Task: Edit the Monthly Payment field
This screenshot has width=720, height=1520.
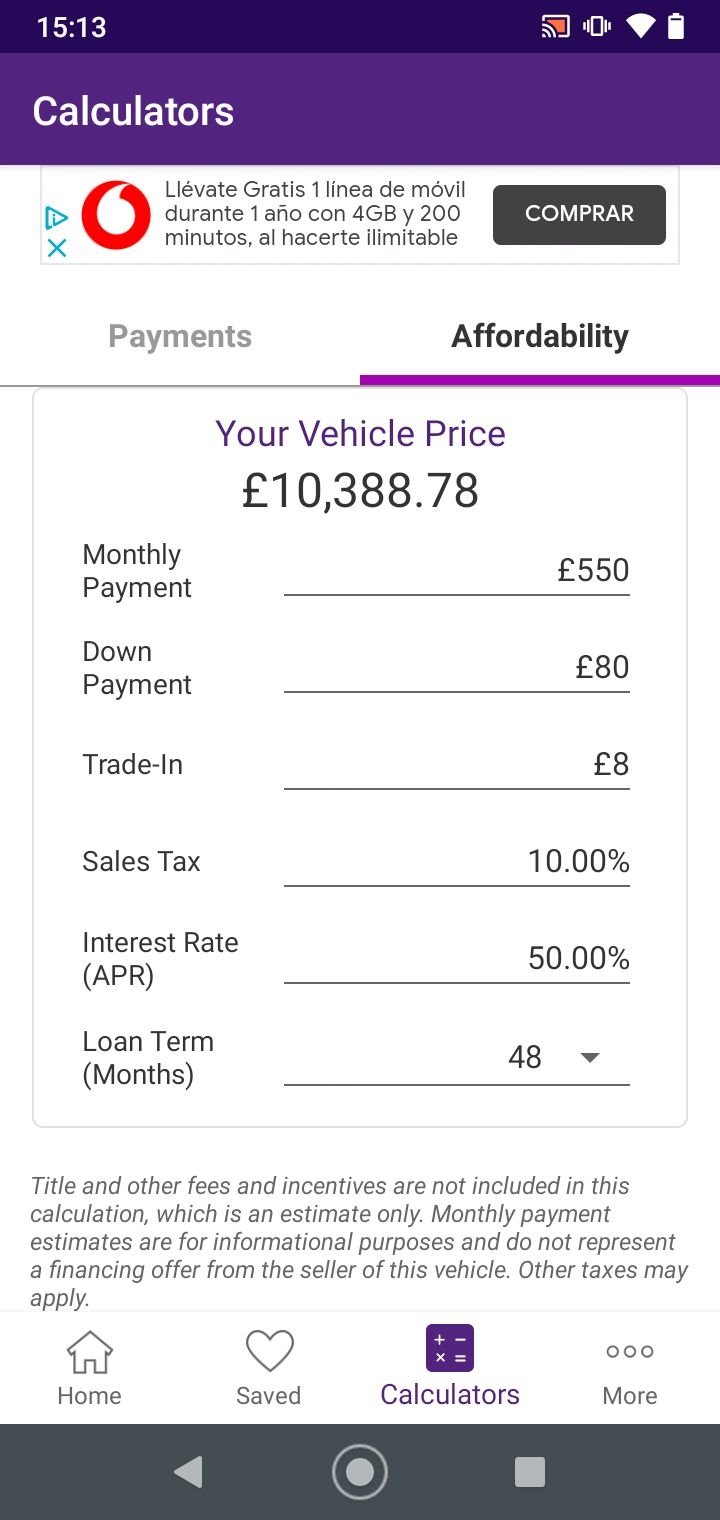Action: tap(457, 571)
